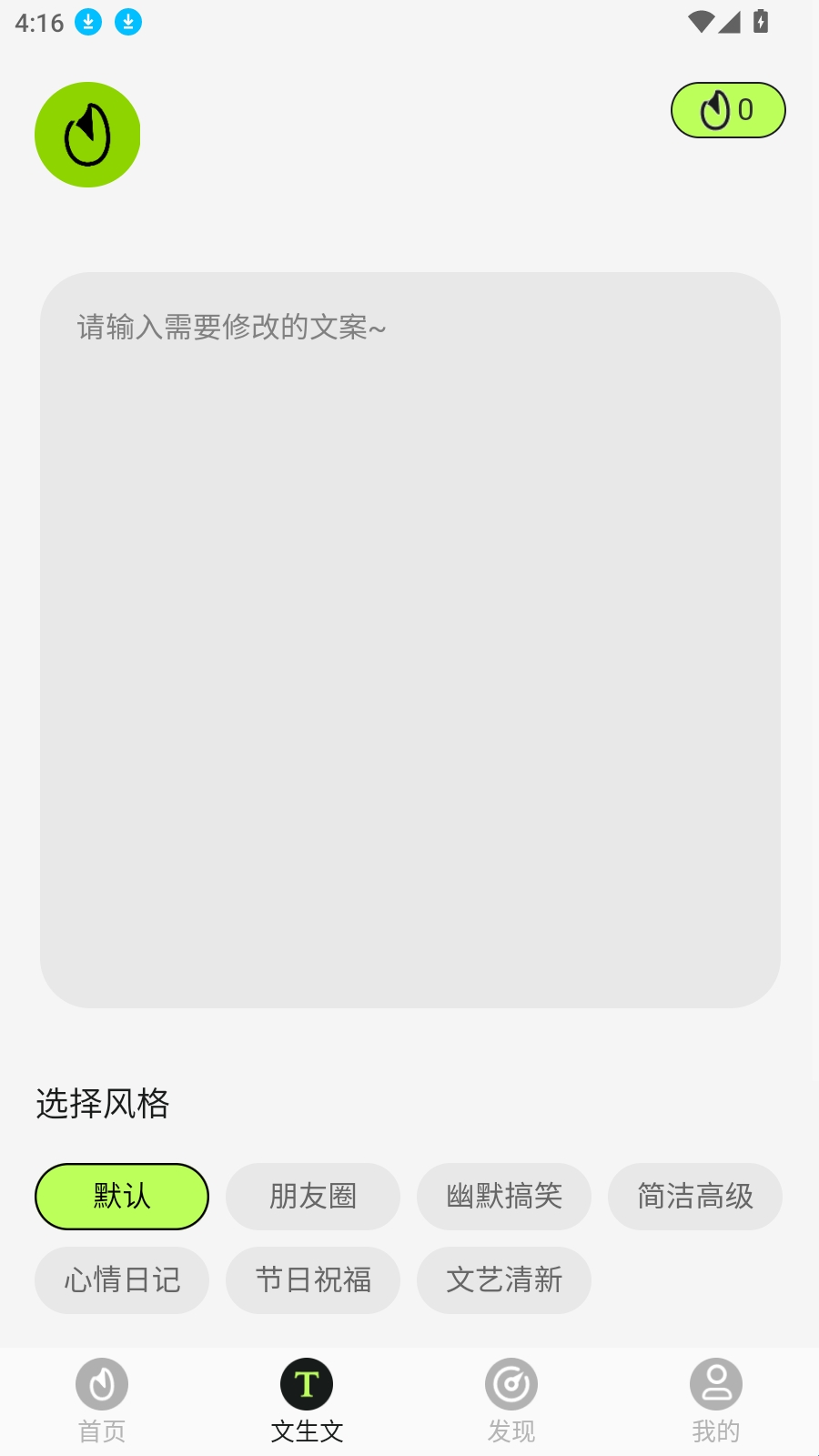Choose the 心情日记 style
This screenshot has height=1456, width=819.
[x=122, y=1279]
